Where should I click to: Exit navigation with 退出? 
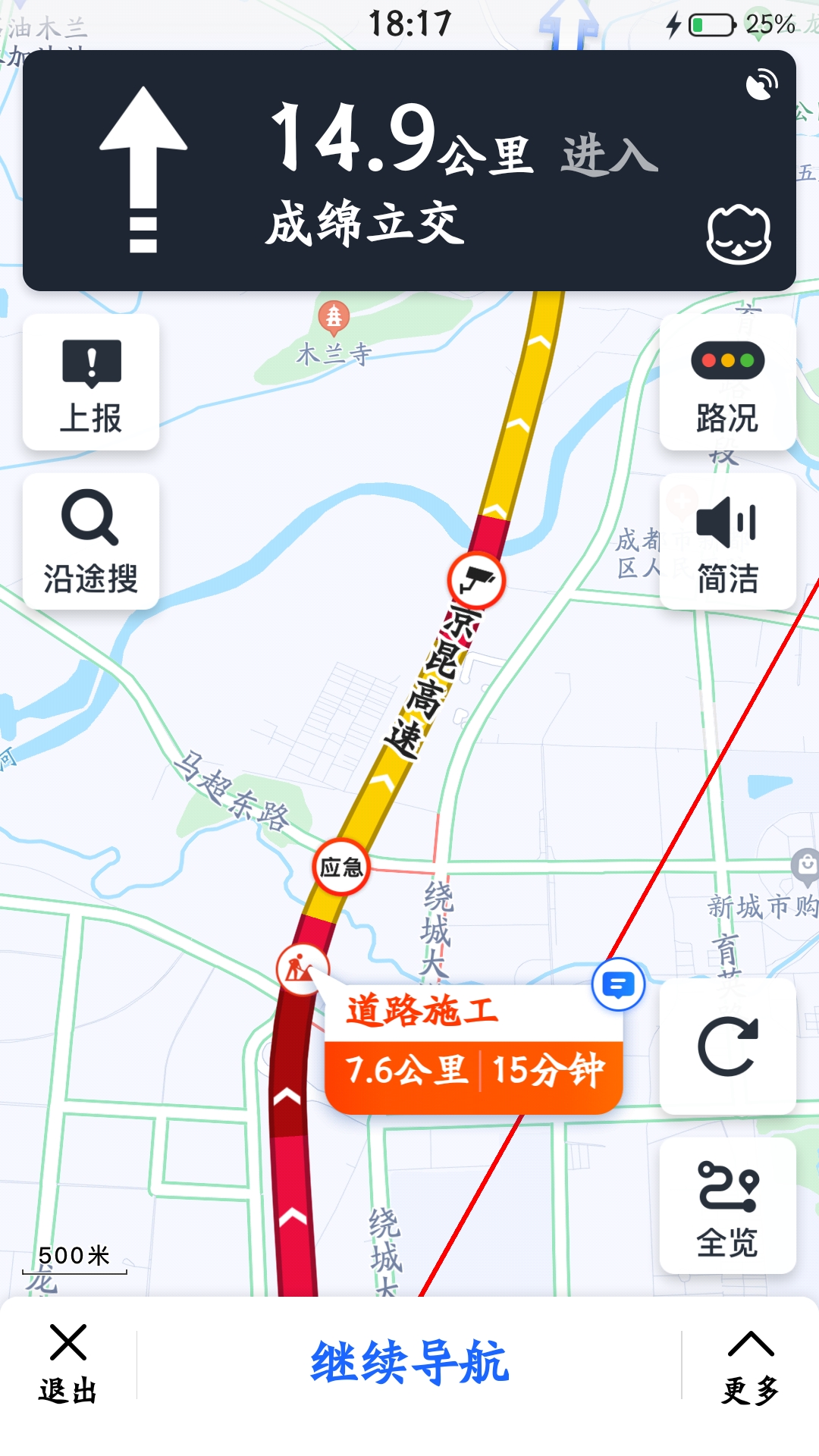pyautogui.click(x=68, y=1363)
